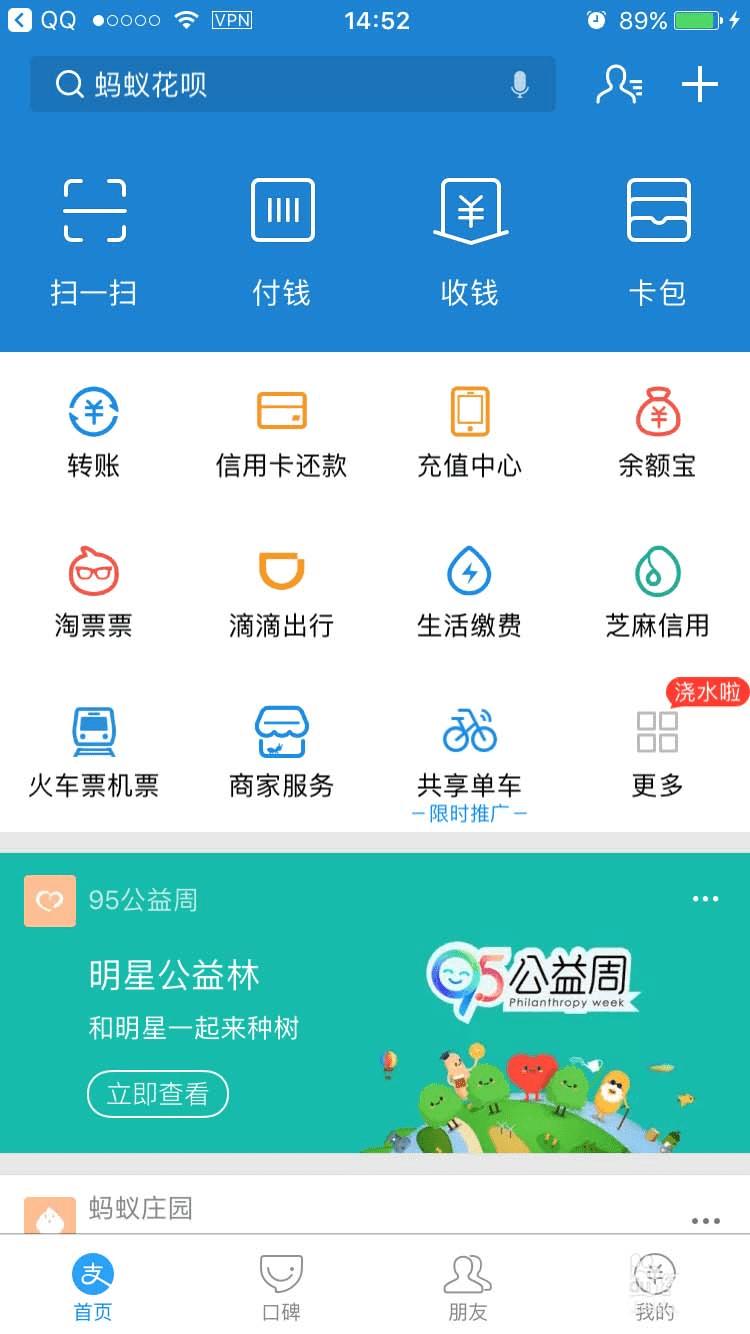Viewport: 750px width, 1334px height.
Task: Tap 立即查看 on the 明星公益林 banner
Action: [158, 1094]
